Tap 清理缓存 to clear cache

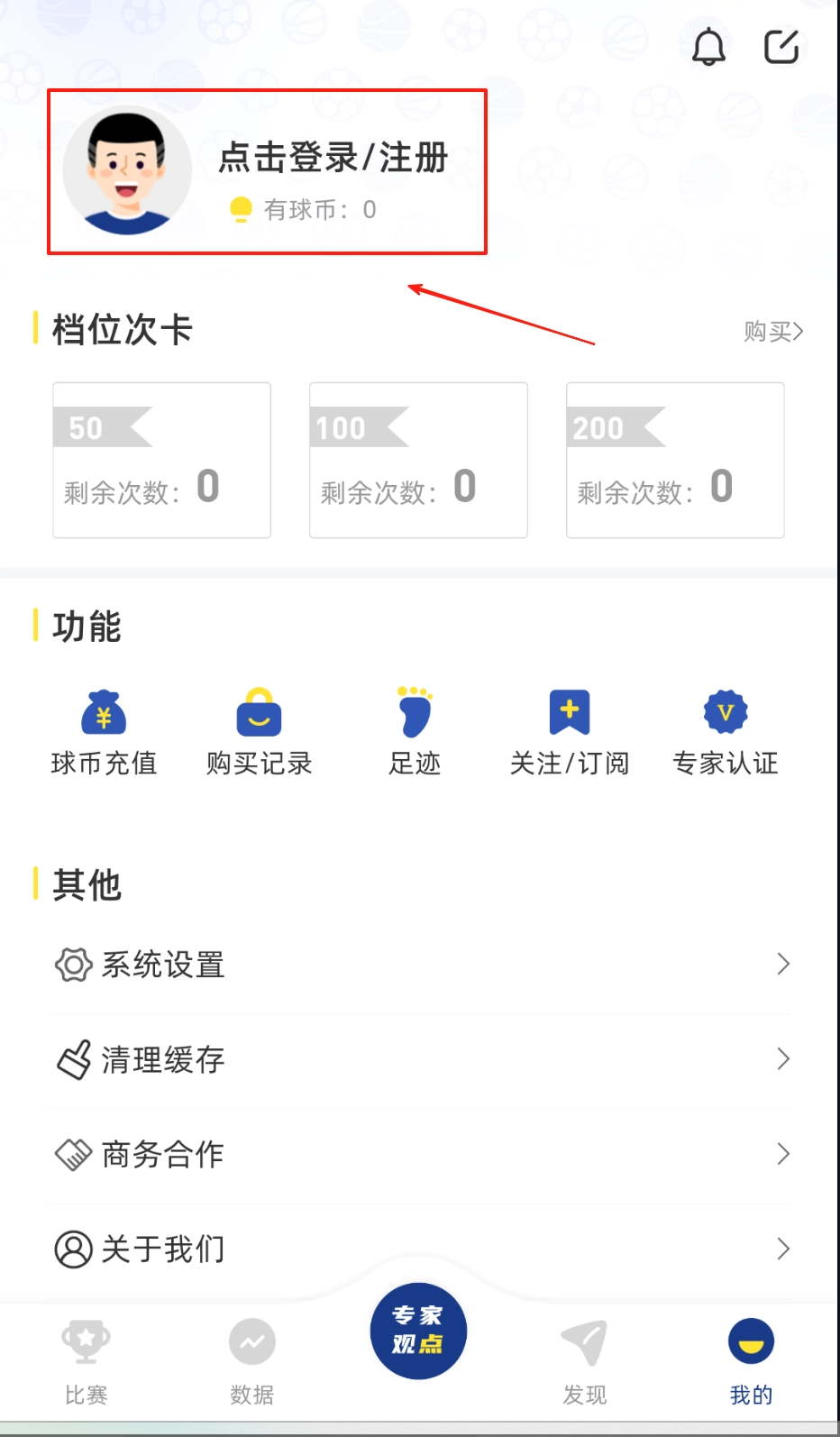(x=420, y=1059)
